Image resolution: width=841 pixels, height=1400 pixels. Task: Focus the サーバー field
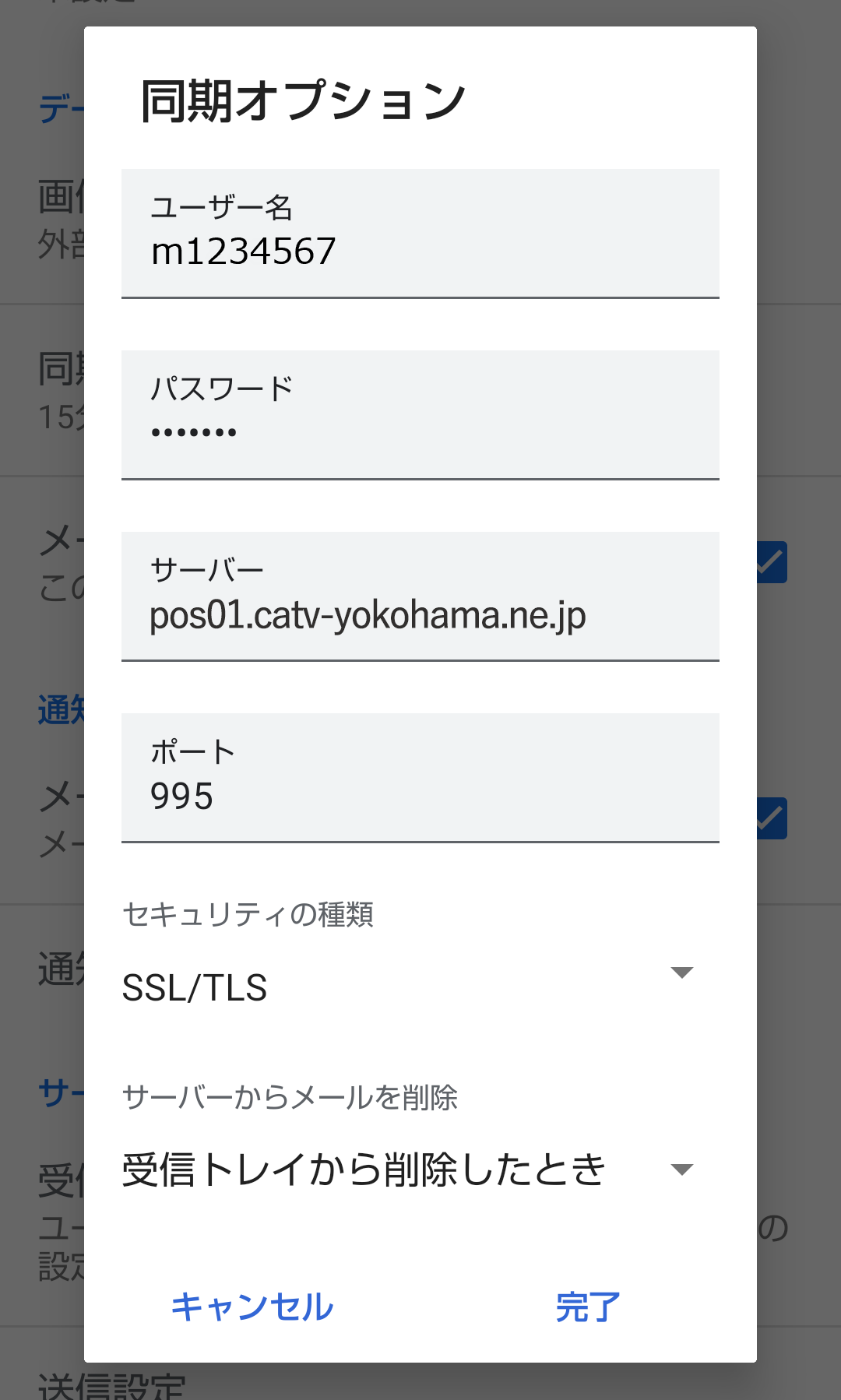[x=420, y=596]
